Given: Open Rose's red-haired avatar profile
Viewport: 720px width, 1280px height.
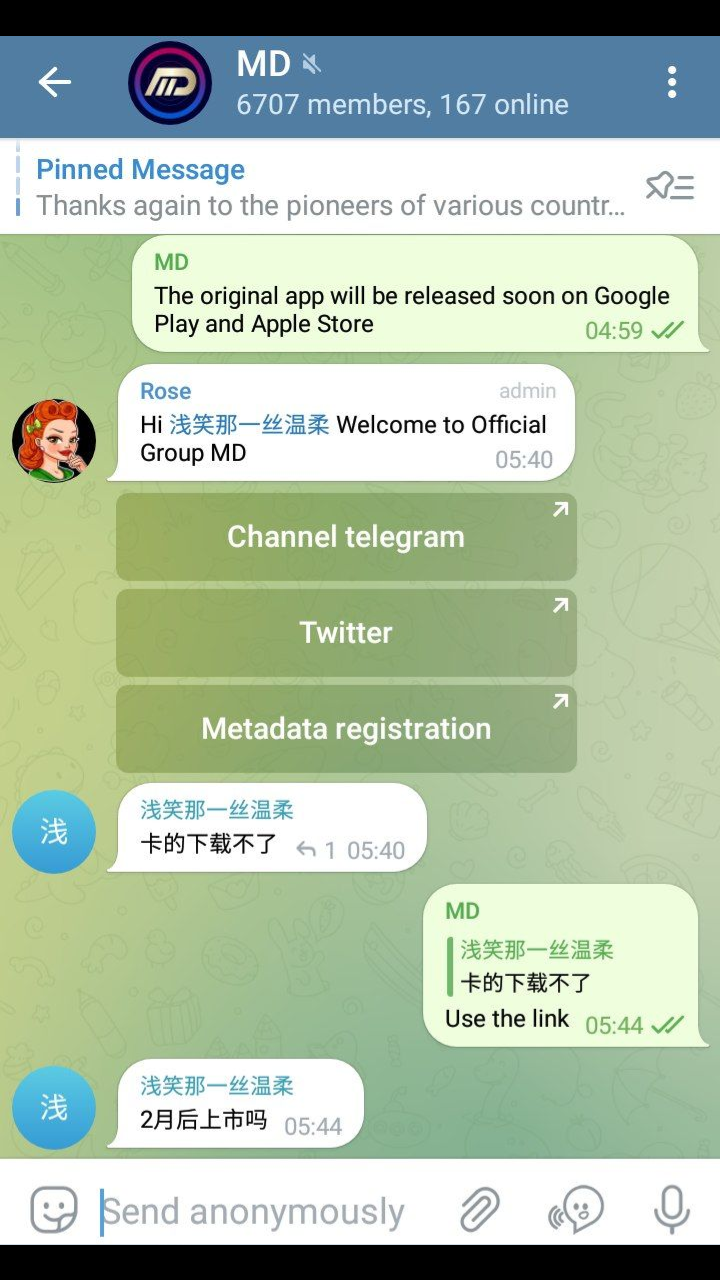Looking at the screenshot, I should [x=54, y=441].
